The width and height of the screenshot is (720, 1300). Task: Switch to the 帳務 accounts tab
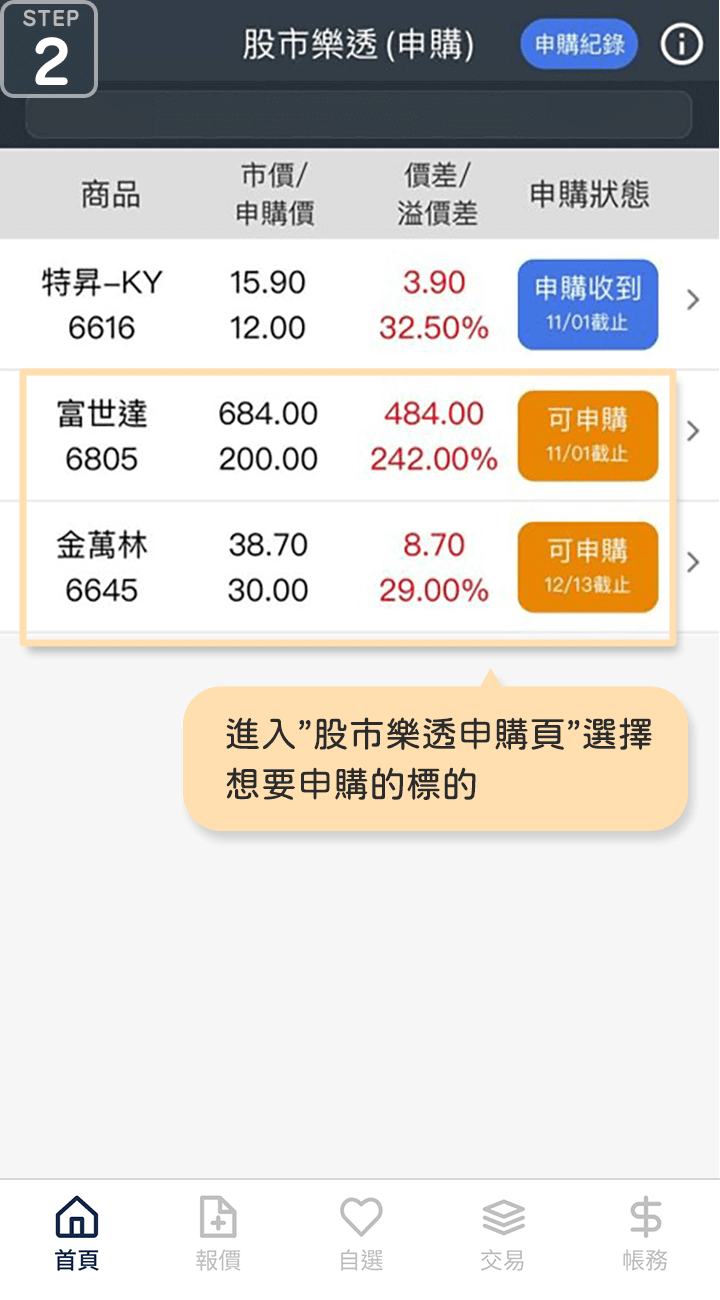click(645, 1234)
